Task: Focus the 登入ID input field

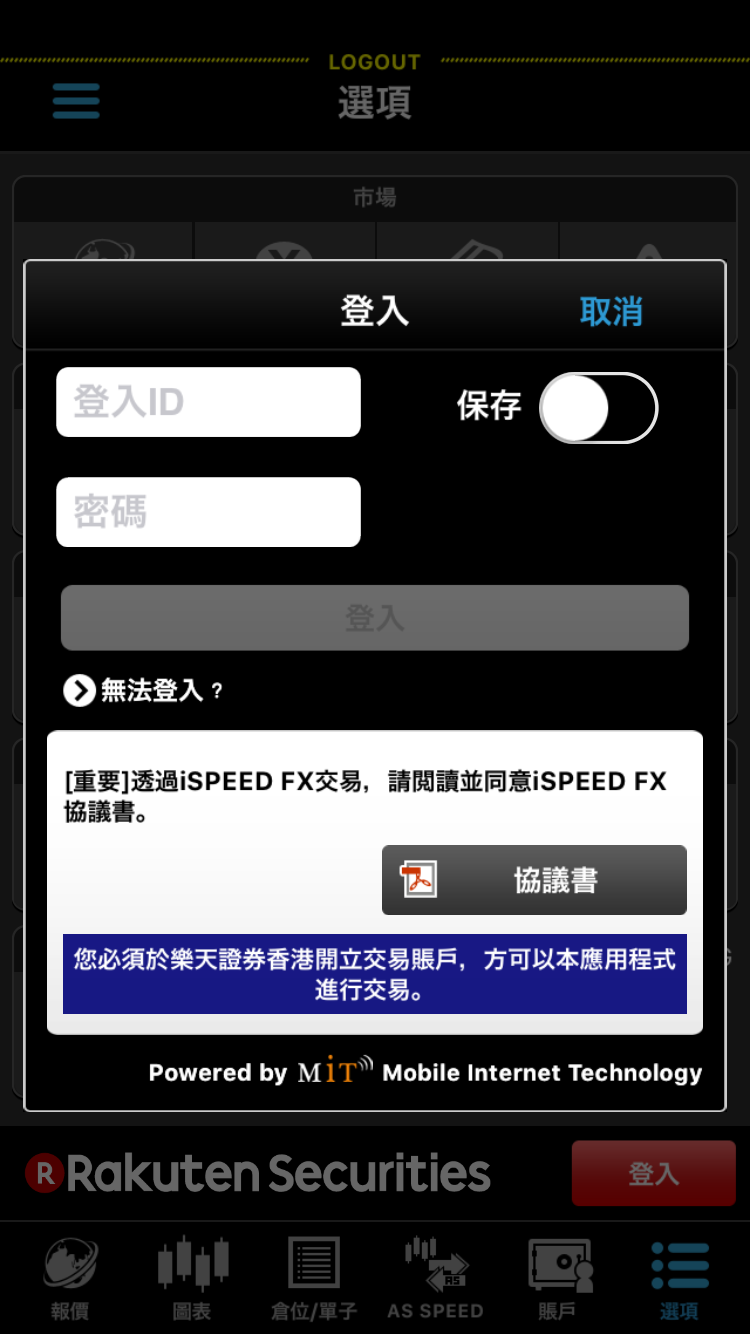Action: (208, 402)
